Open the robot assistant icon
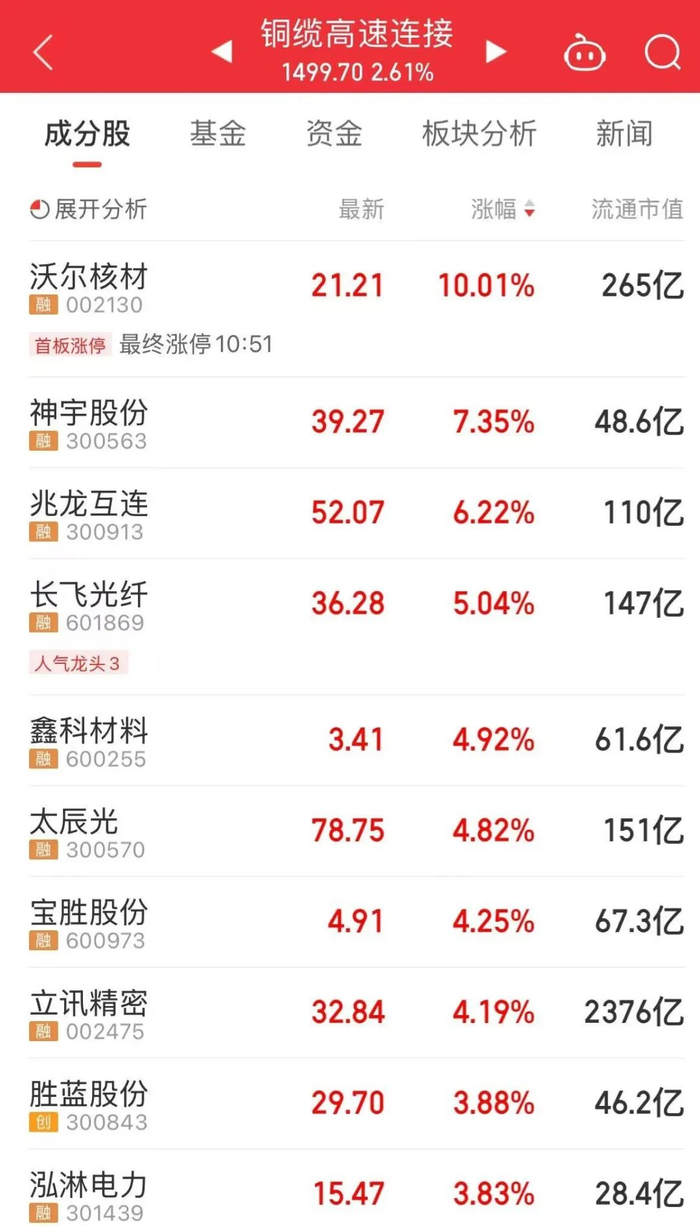This screenshot has width=700, height=1226. (x=585, y=52)
